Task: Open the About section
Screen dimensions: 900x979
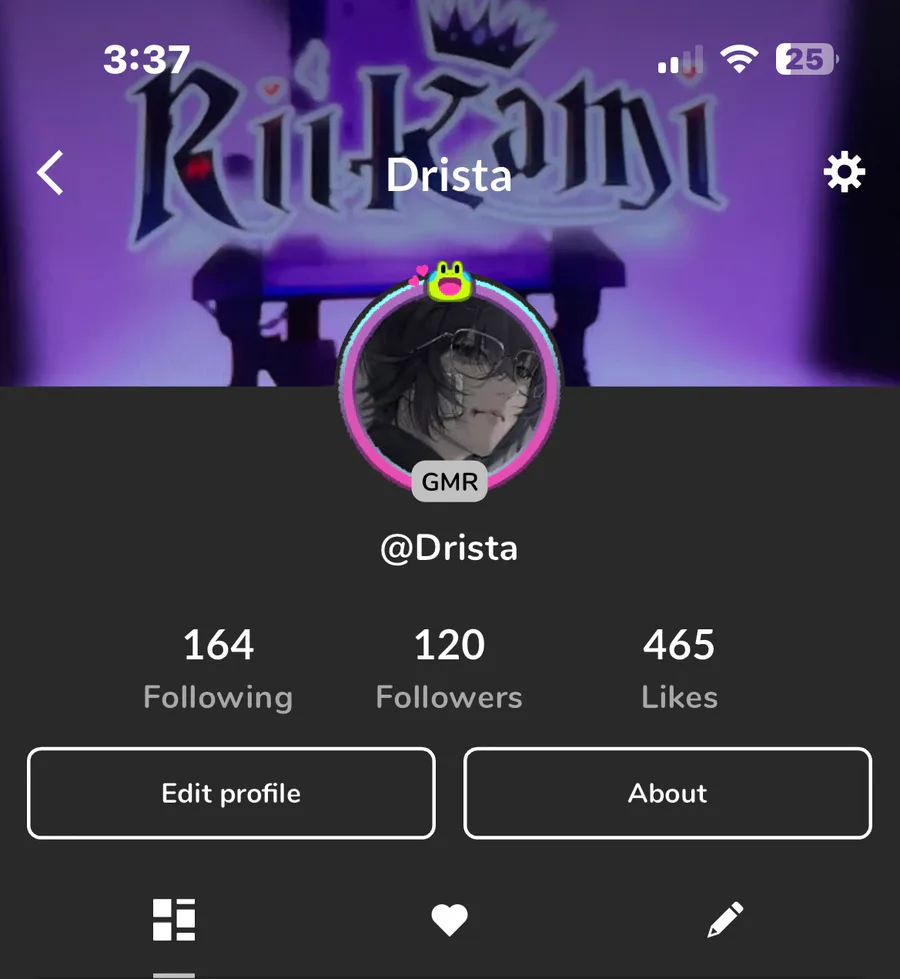Action: (667, 793)
